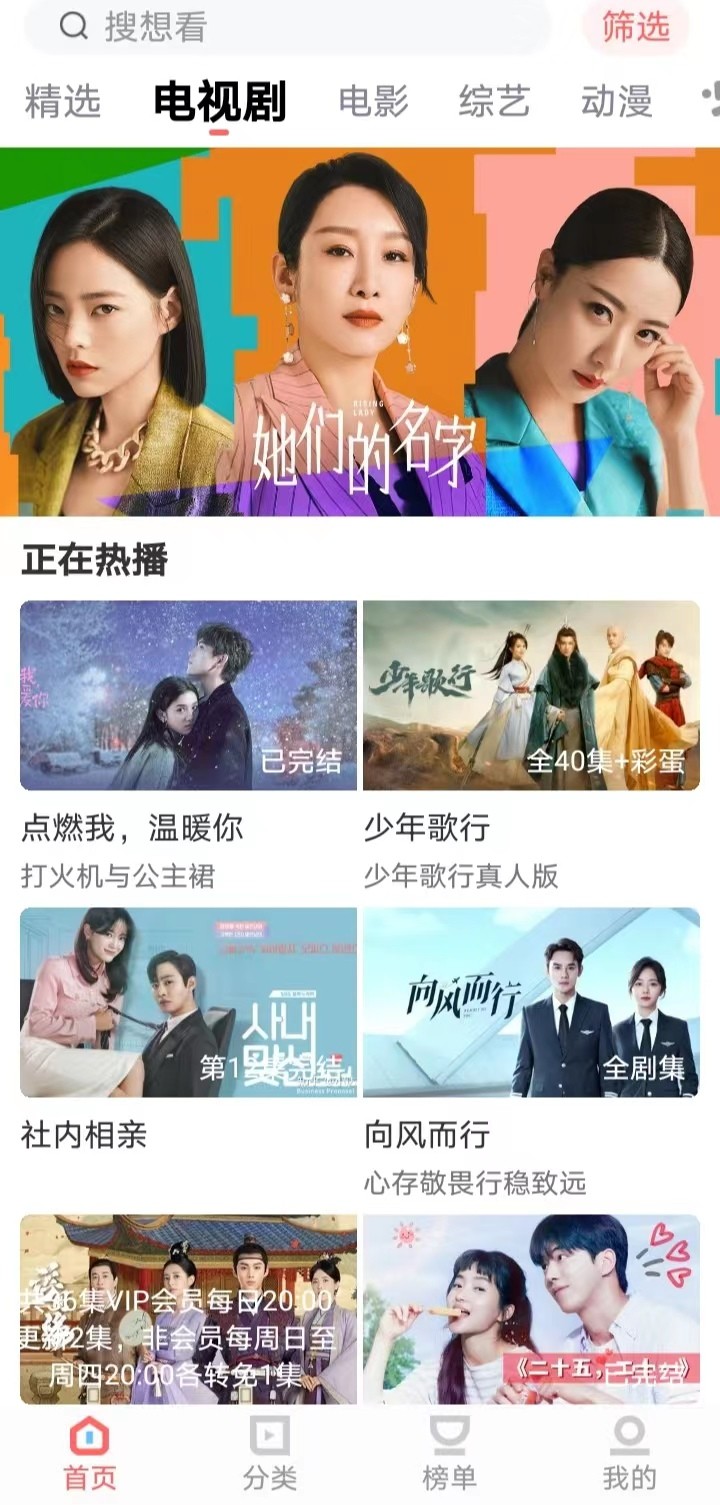Go to the 我的 bottom tab

(x=629, y=1454)
